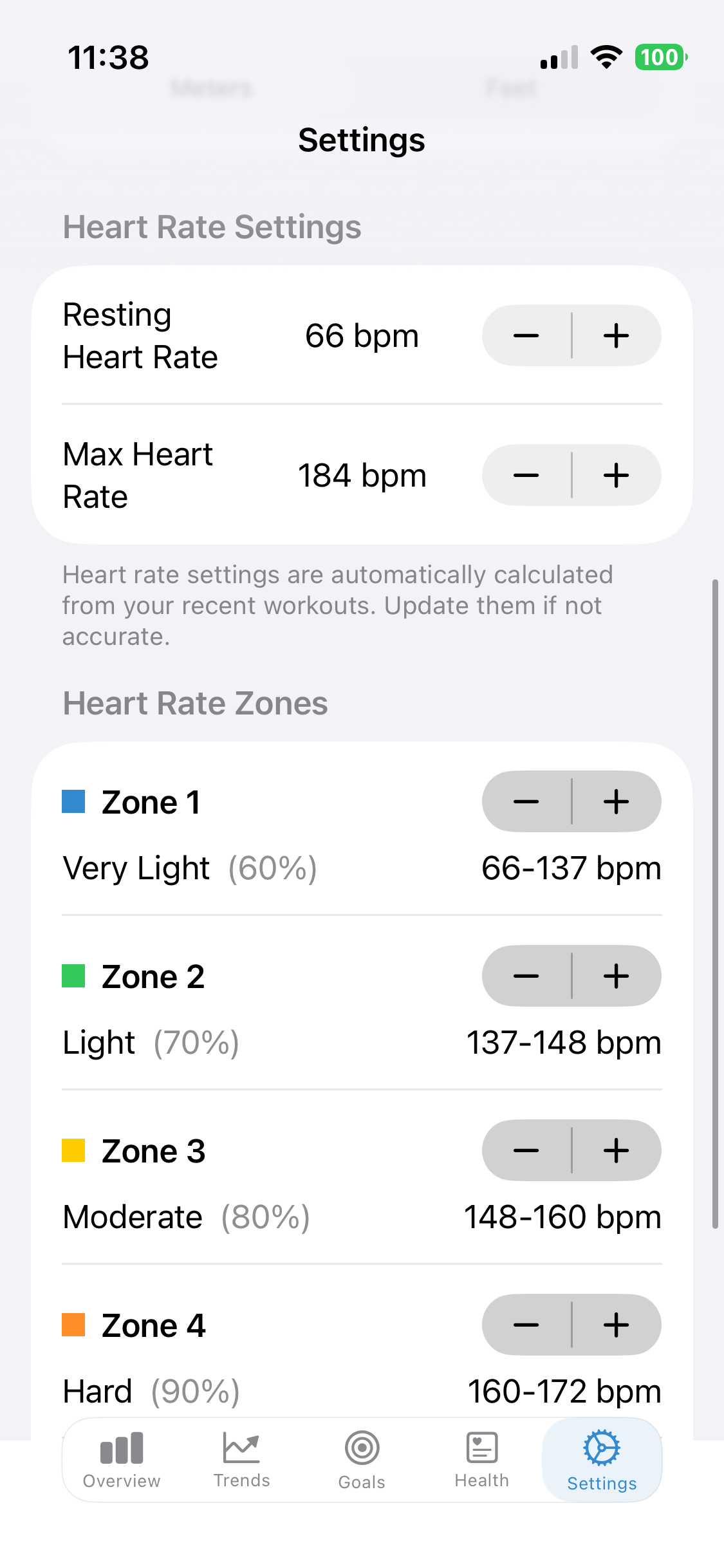
Task: Decrease Zone 4 Hard threshold
Action: coord(526,1325)
